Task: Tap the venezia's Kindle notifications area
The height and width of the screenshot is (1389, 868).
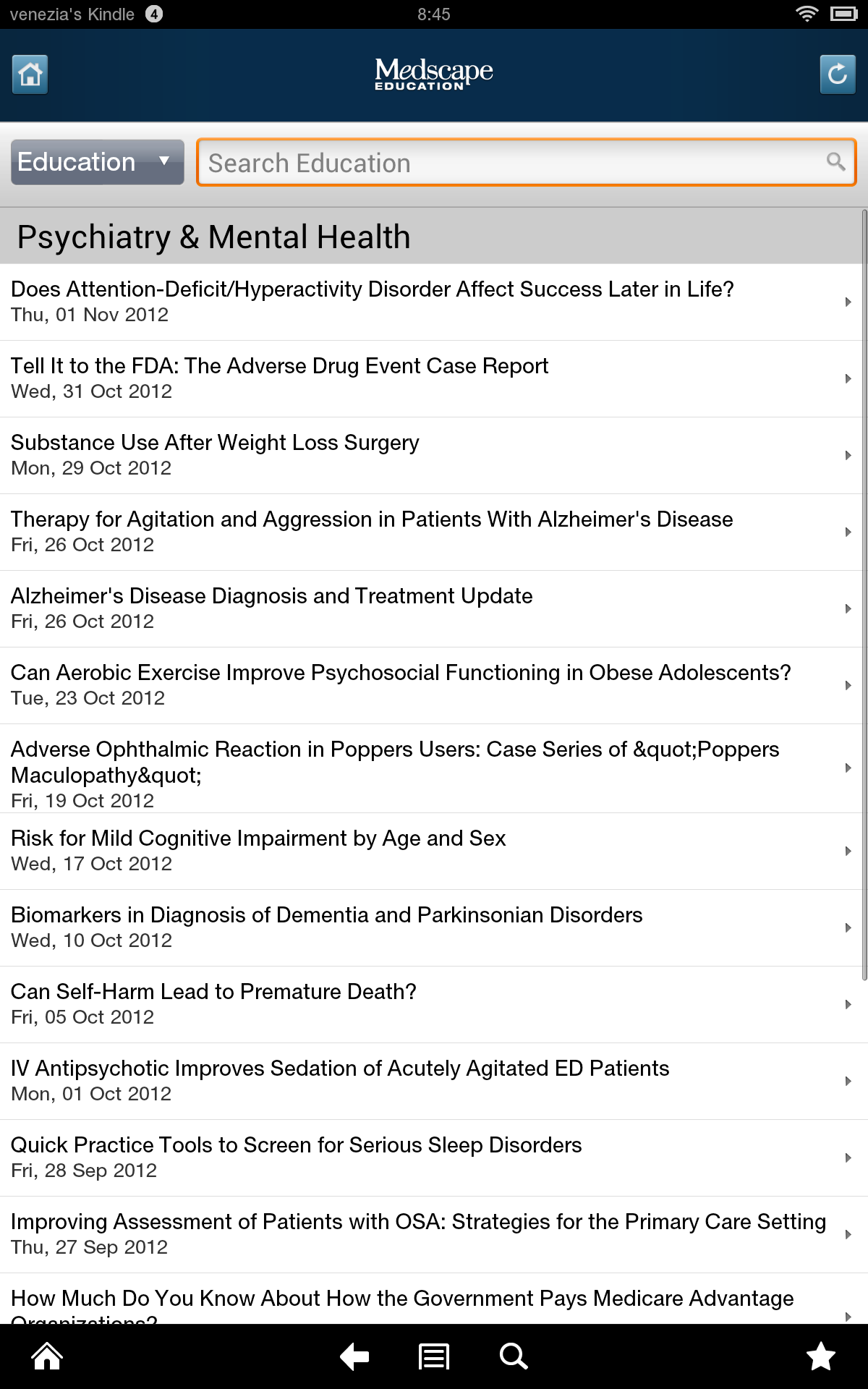Action: click(x=72, y=13)
